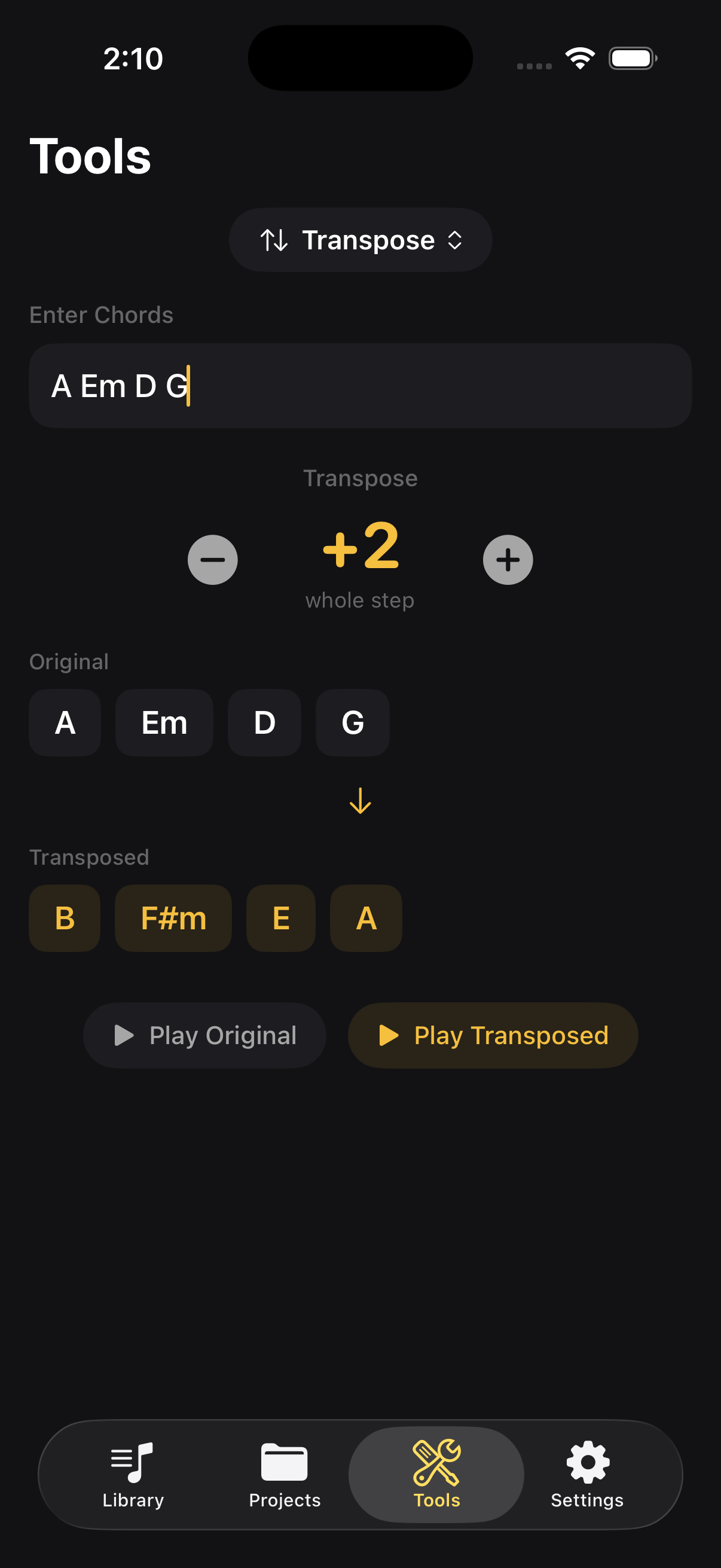The image size is (721, 1568).
Task: Select the original Em chord chip
Action: pyautogui.click(x=164, y=723)
